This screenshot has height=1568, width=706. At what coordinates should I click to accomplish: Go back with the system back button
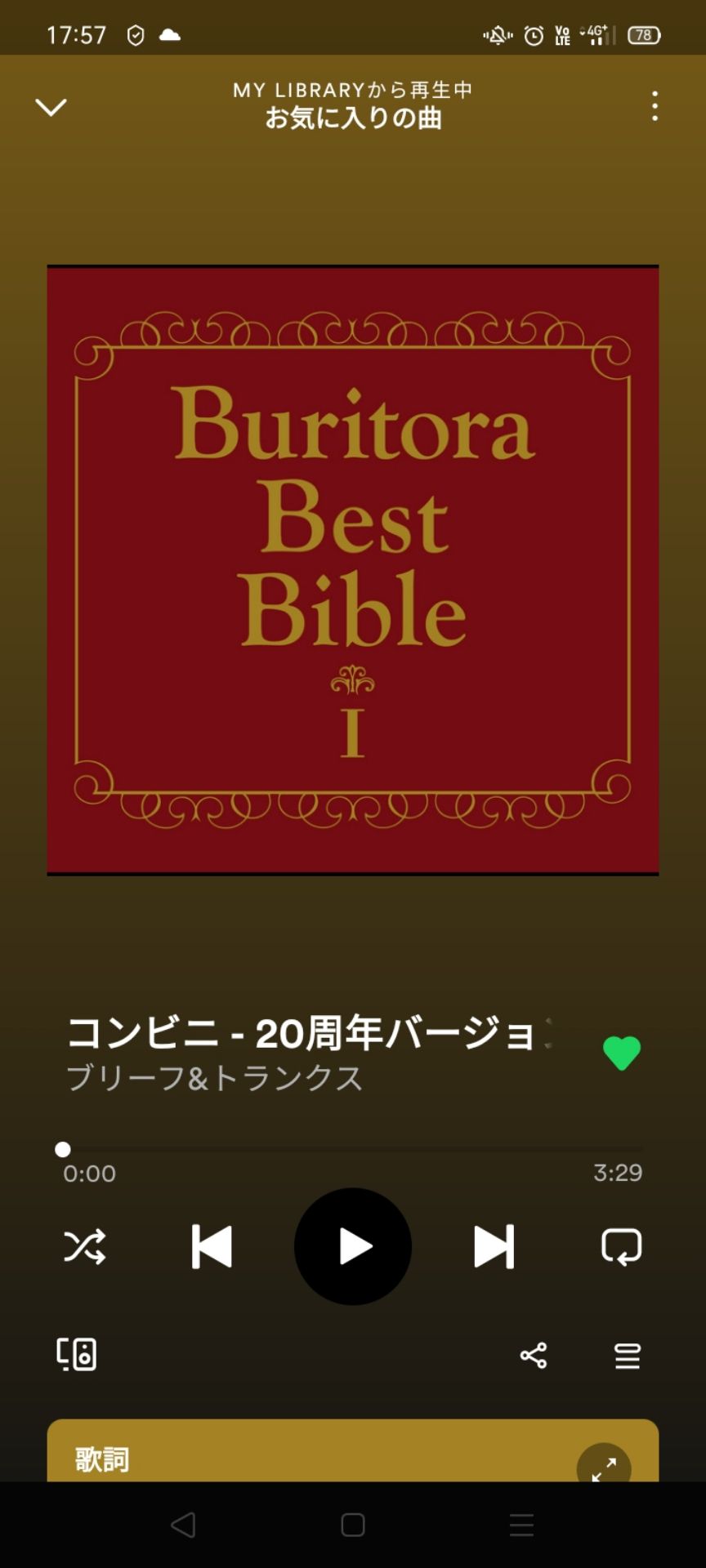pos(183,1525)
